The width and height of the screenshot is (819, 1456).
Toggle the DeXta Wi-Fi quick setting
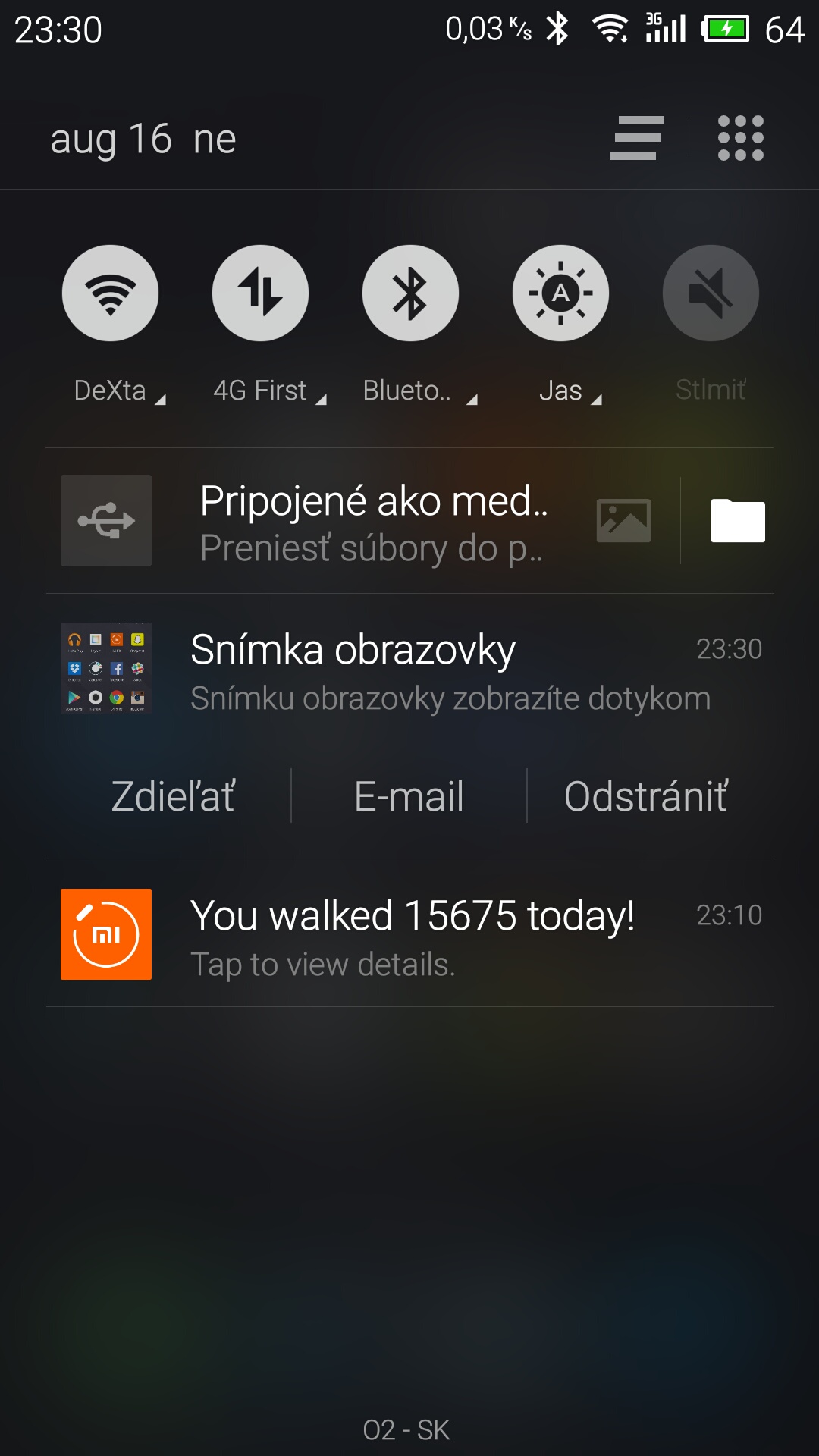pos(110,293)
